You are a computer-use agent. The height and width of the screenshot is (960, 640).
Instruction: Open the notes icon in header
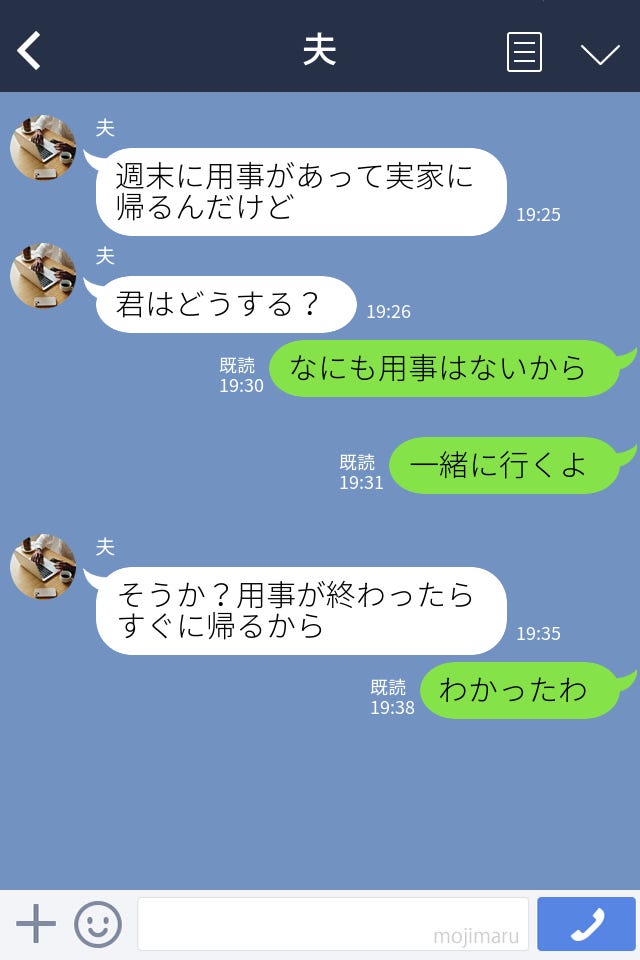[x=524, y=52]
